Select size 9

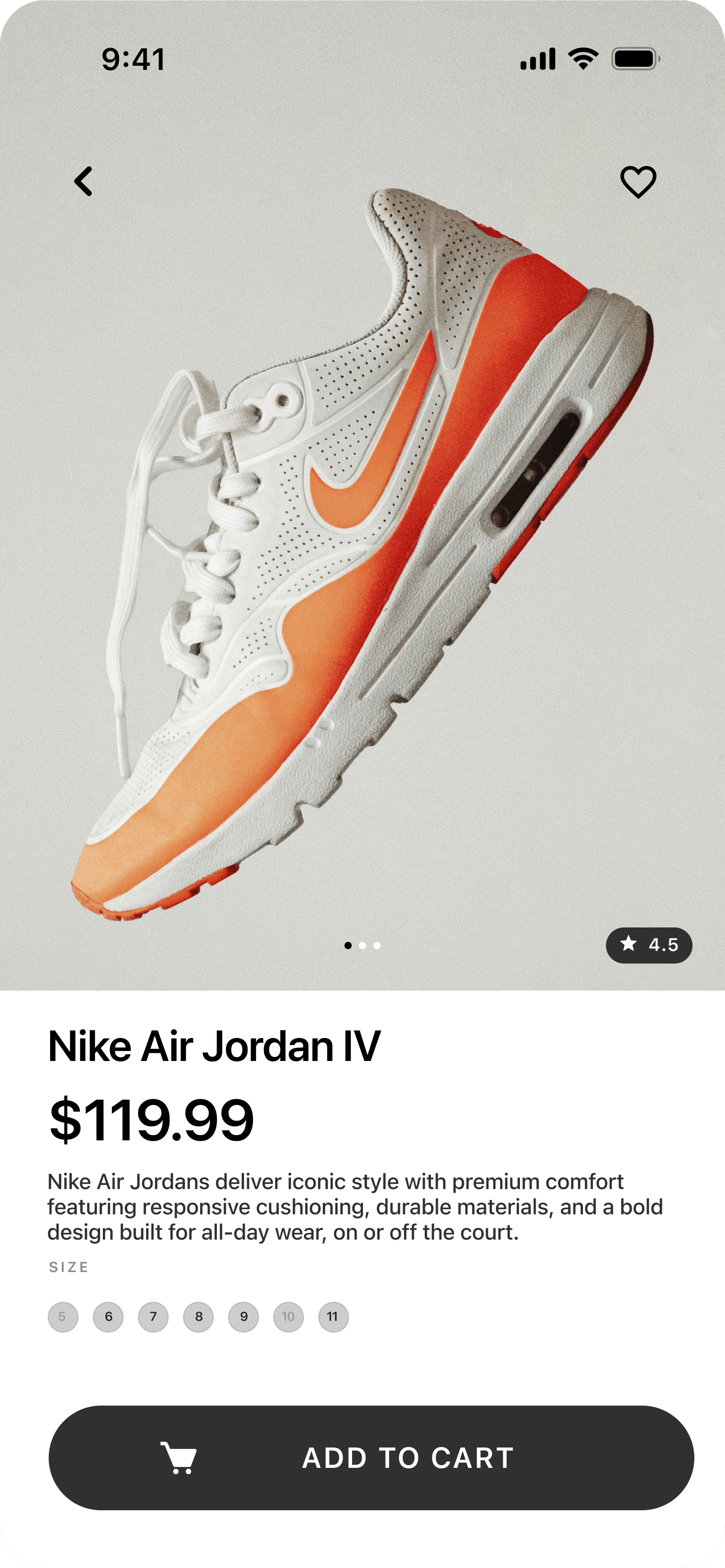click(243, 1317)
